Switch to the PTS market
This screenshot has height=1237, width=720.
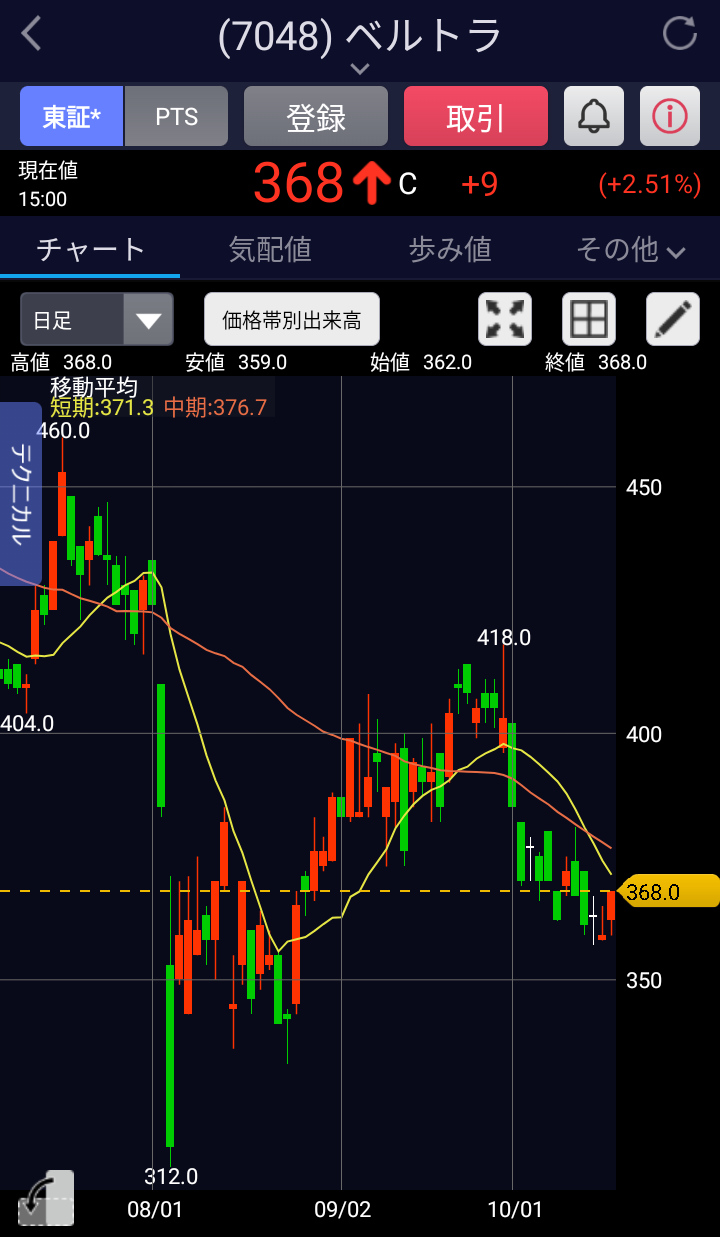[177, 117]
